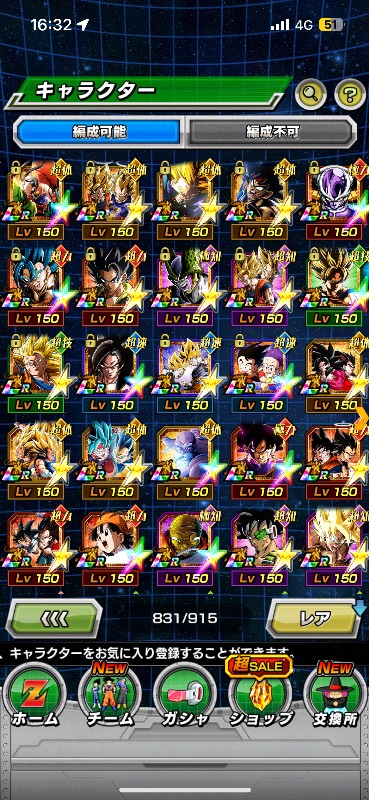Switch to the 編成可能 tab
Screen dimensions: 369x800
(x=98, y=132)
